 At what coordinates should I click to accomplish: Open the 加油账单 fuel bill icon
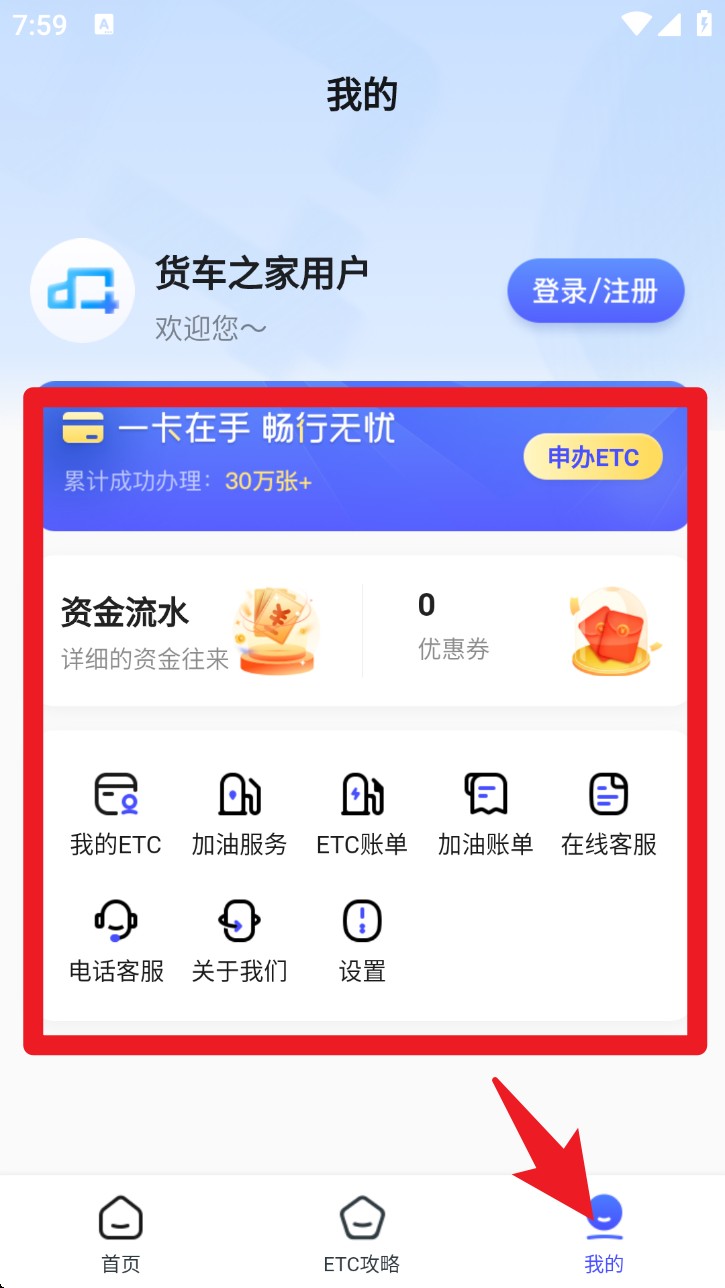[x=485, y=812]
